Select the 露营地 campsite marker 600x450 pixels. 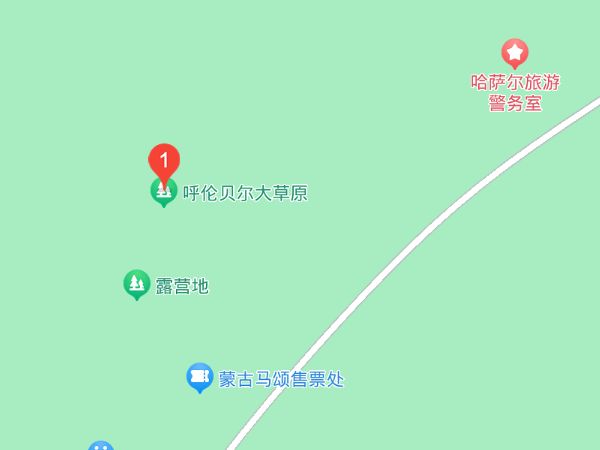tap(137, 285)
